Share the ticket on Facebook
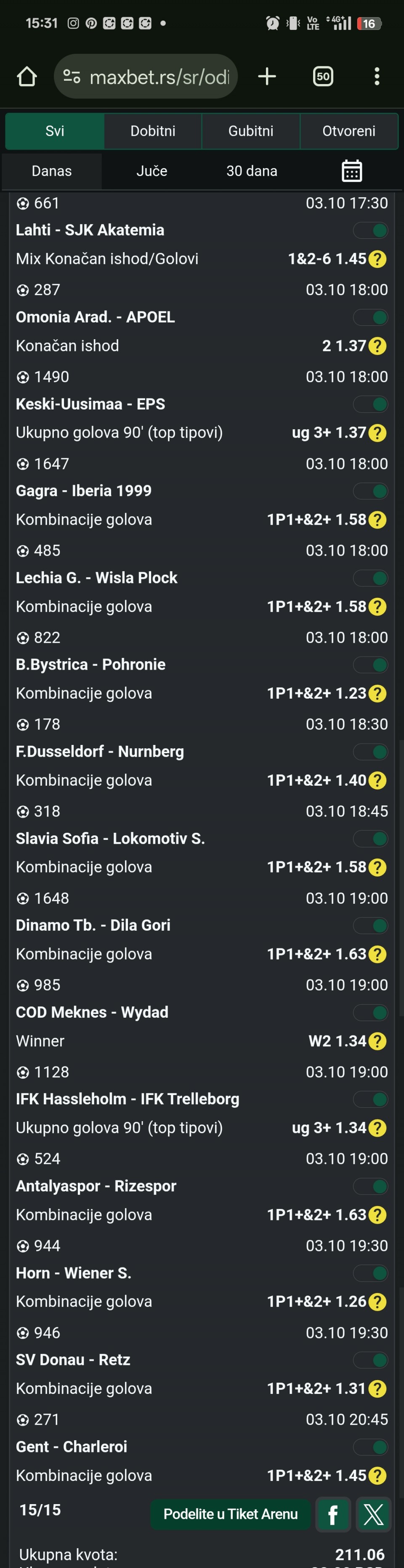Screen dimensions: 404x1568 [x=333, y=1513]
